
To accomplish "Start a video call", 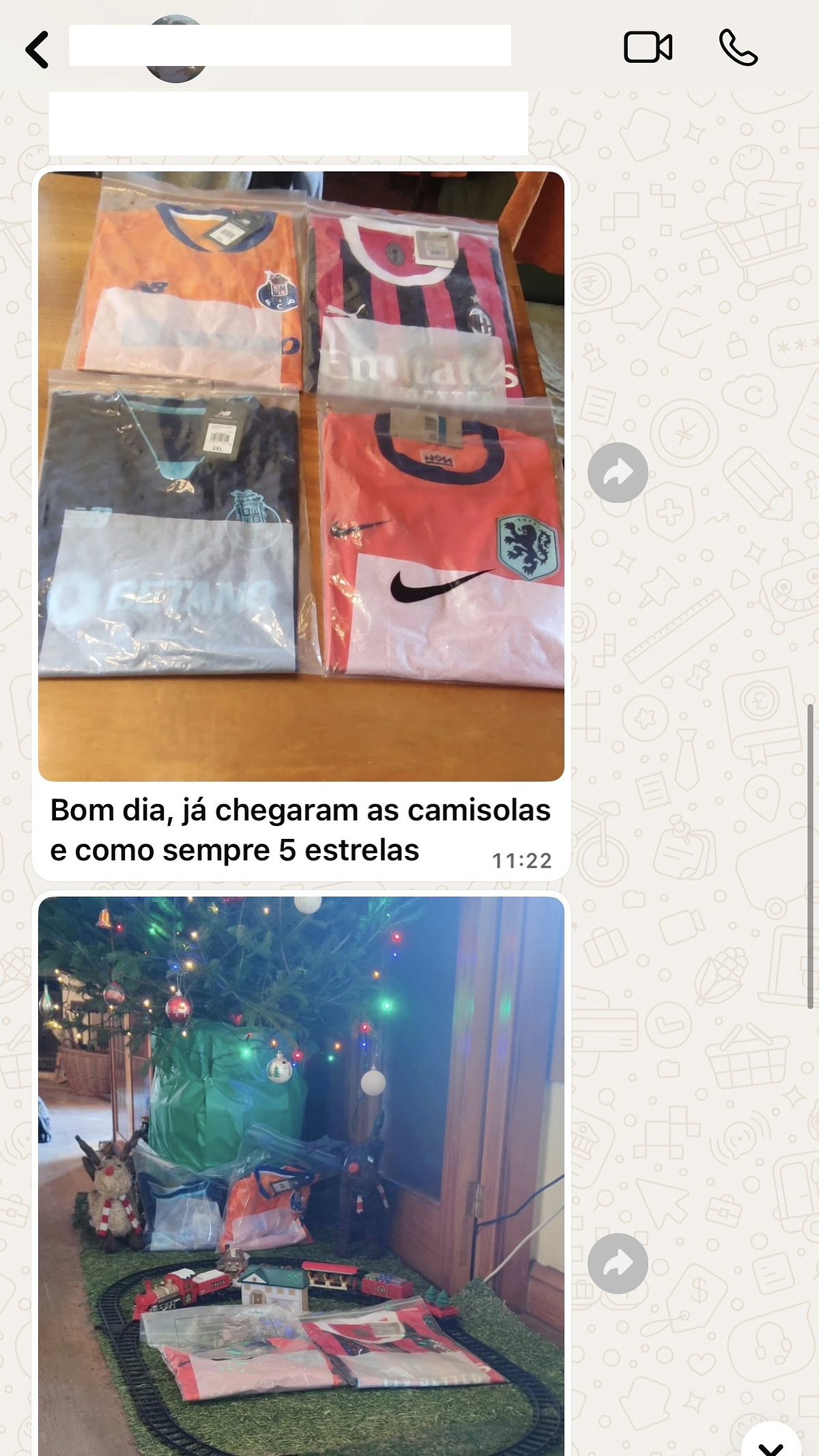I will pyautogui.click(x=648, y=48).
